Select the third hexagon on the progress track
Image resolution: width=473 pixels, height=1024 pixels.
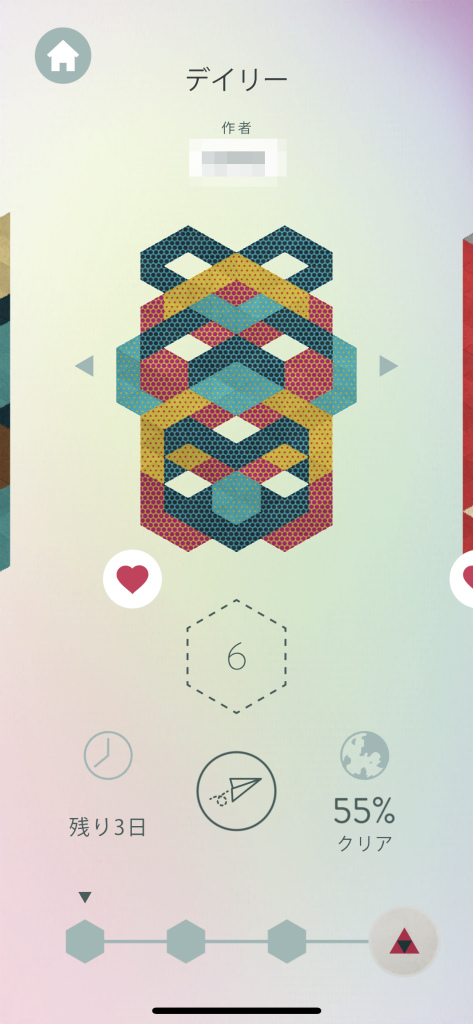point(287,941)
